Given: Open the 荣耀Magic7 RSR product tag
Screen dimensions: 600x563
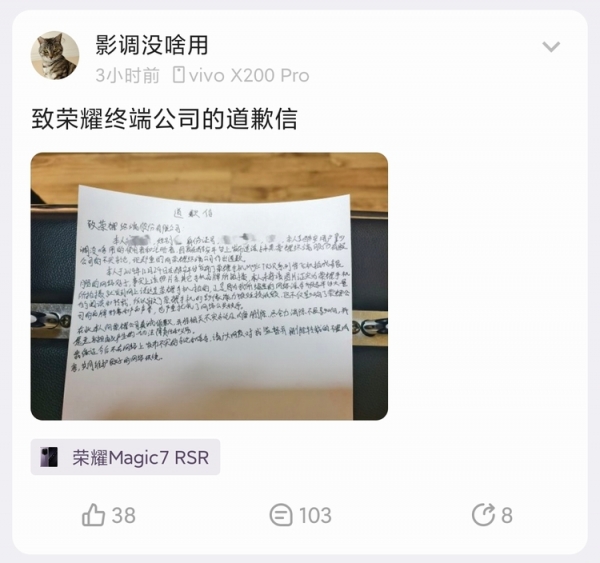Looking at the screenshot, I should (x=125, y=457).
